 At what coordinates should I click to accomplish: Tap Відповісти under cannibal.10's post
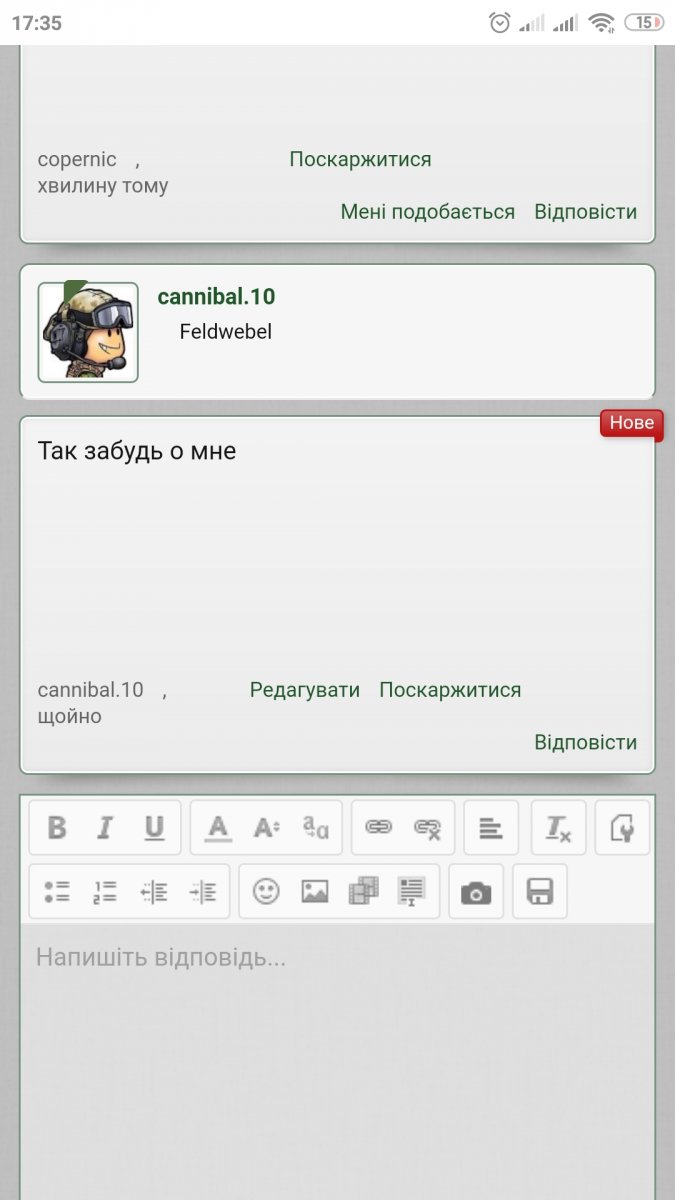tap(585, 742)
